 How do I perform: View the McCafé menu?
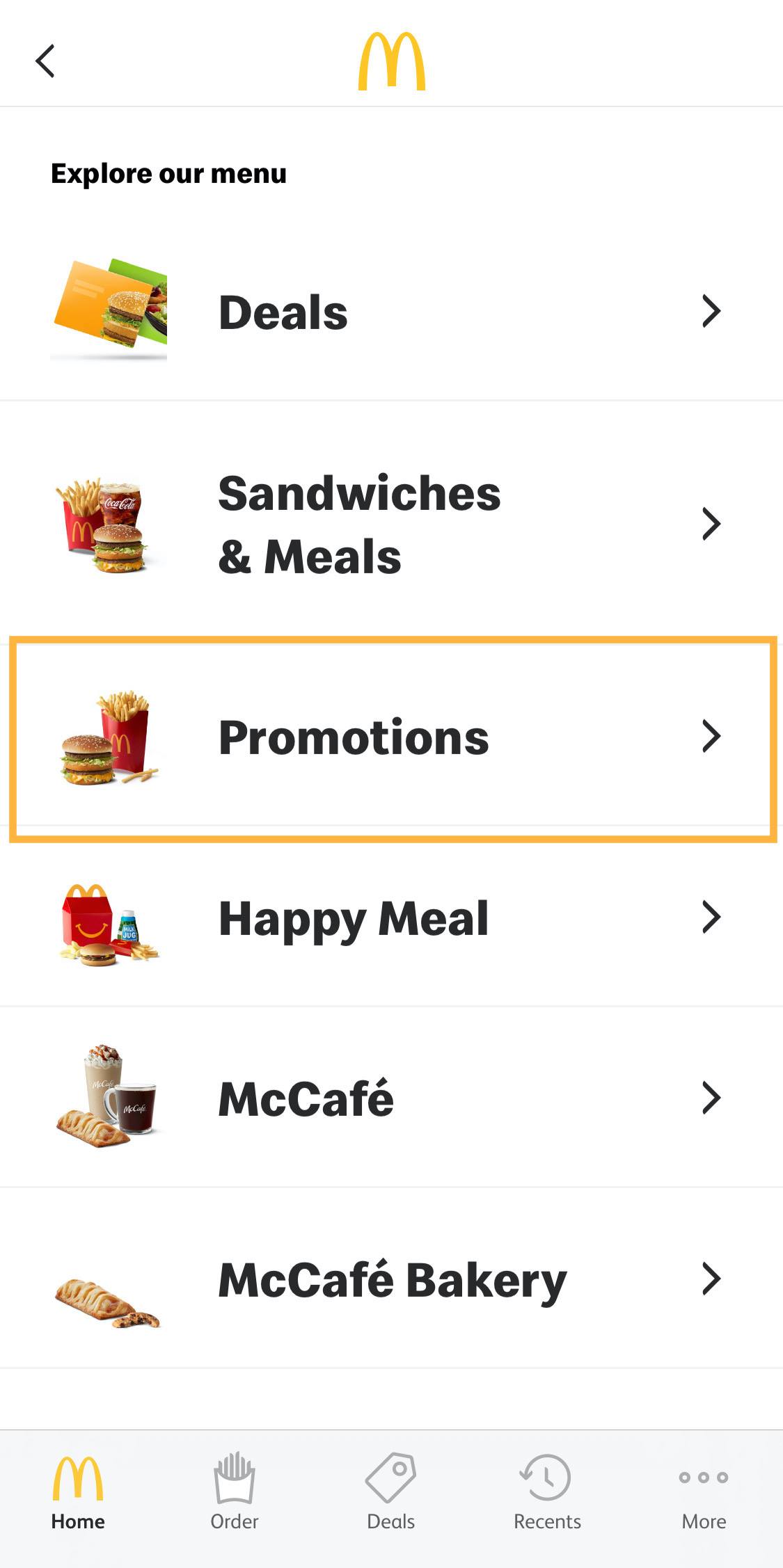pyautogui.click(x=391, y=1098)
